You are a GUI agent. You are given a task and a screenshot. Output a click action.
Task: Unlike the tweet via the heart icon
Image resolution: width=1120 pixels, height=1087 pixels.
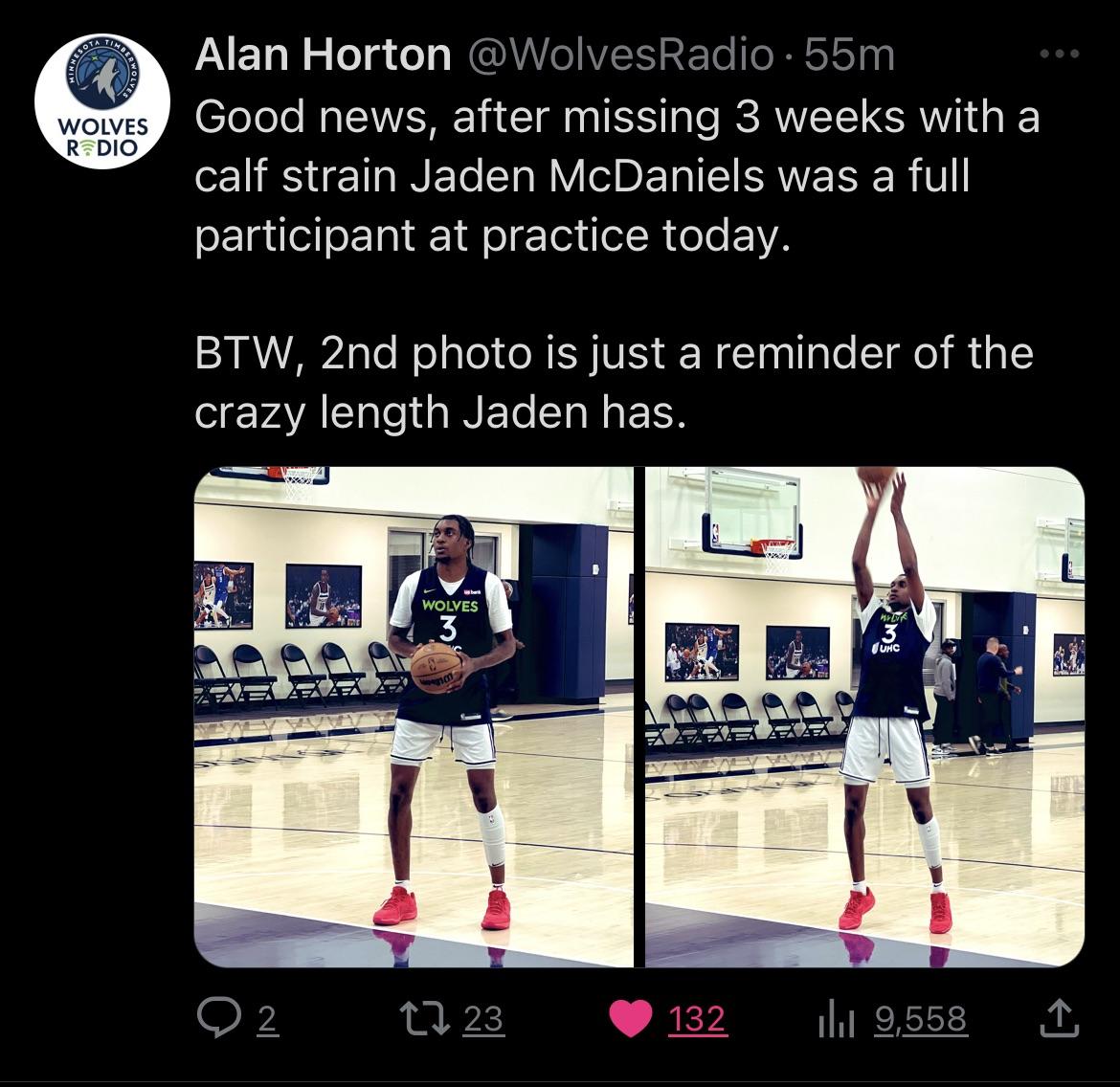click(629, 1019)
